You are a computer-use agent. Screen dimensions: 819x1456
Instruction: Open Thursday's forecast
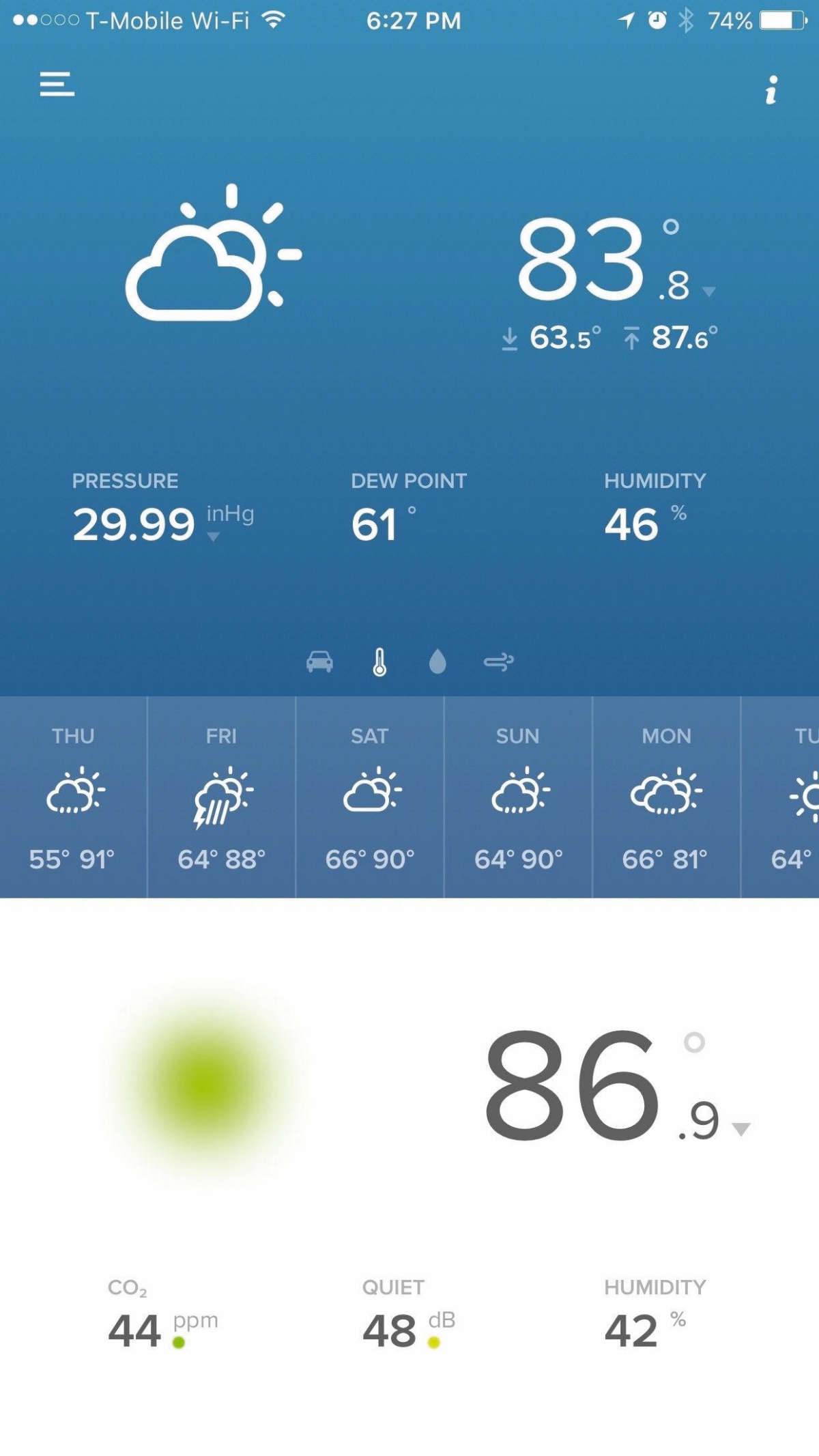point(73,797)
